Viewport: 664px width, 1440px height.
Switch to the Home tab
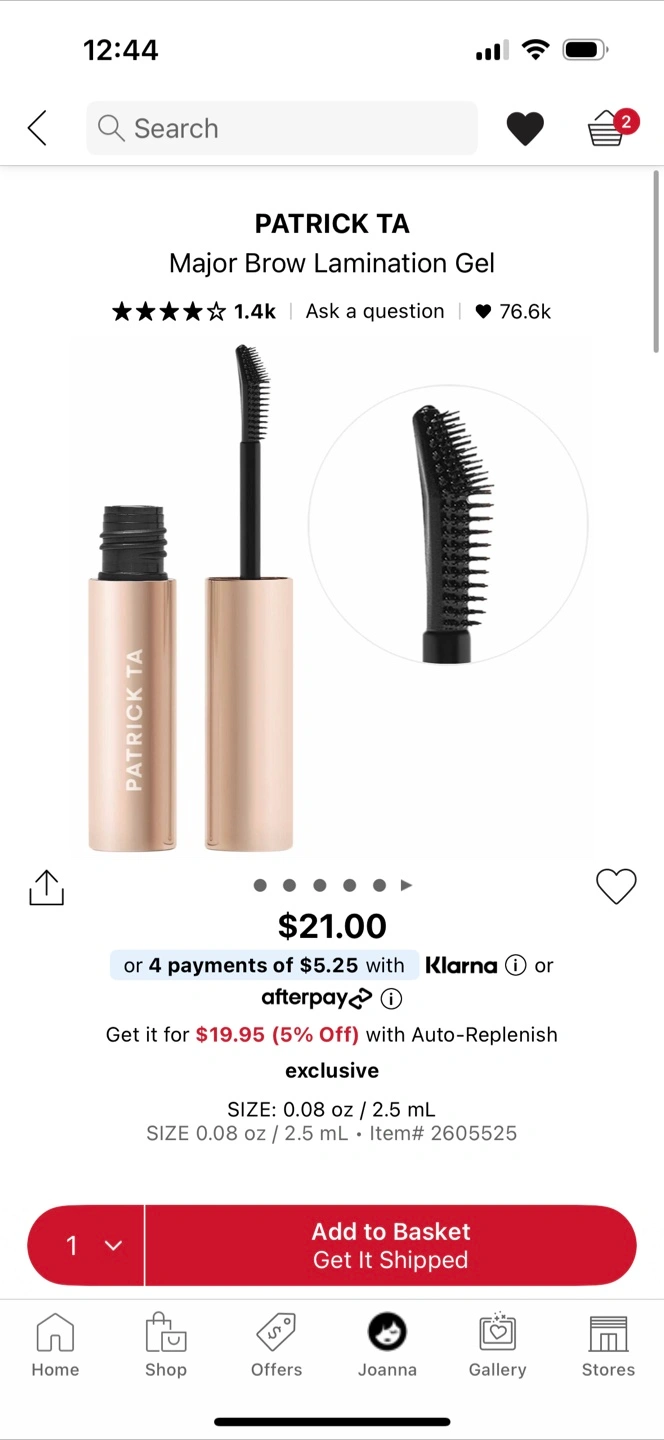coord(55,1346)
